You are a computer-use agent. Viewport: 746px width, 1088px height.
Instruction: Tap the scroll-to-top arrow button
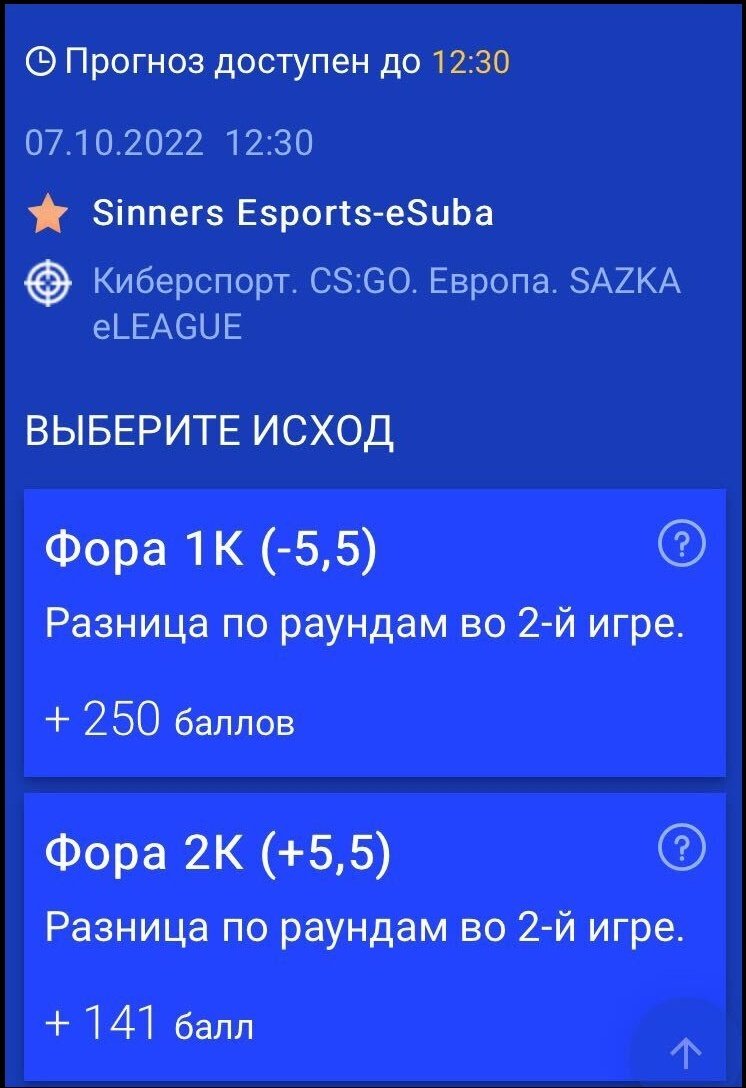(x=686, y=1052)
